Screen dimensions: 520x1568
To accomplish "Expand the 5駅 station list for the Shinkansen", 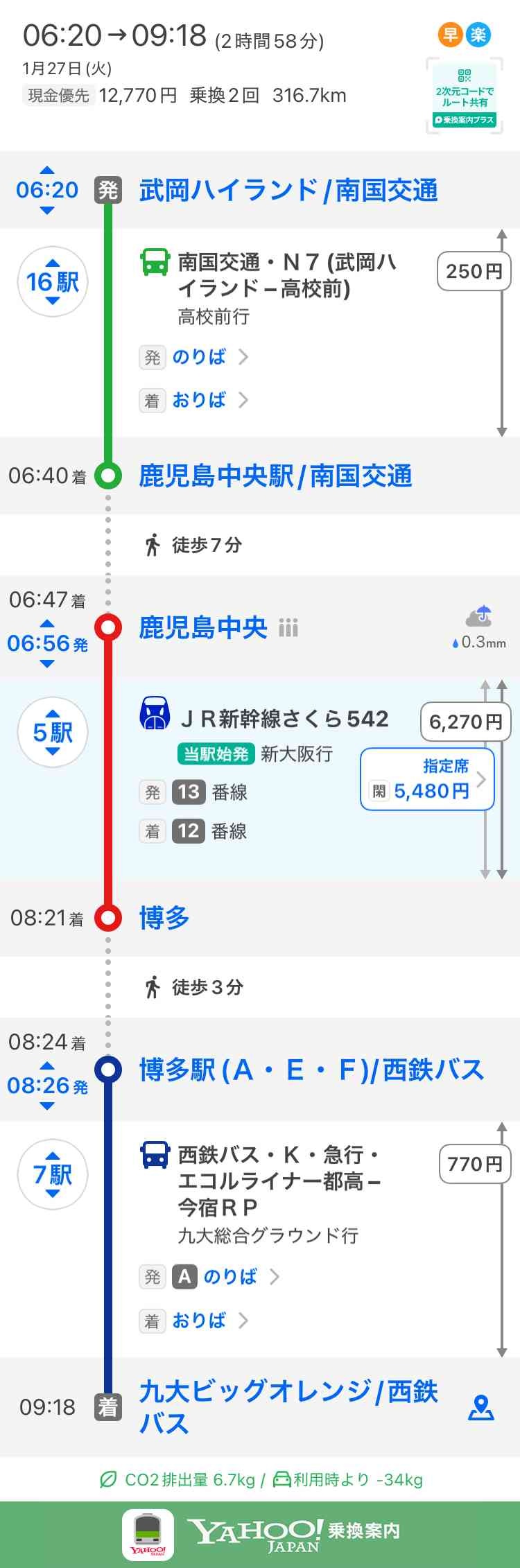I will point(53,732).
